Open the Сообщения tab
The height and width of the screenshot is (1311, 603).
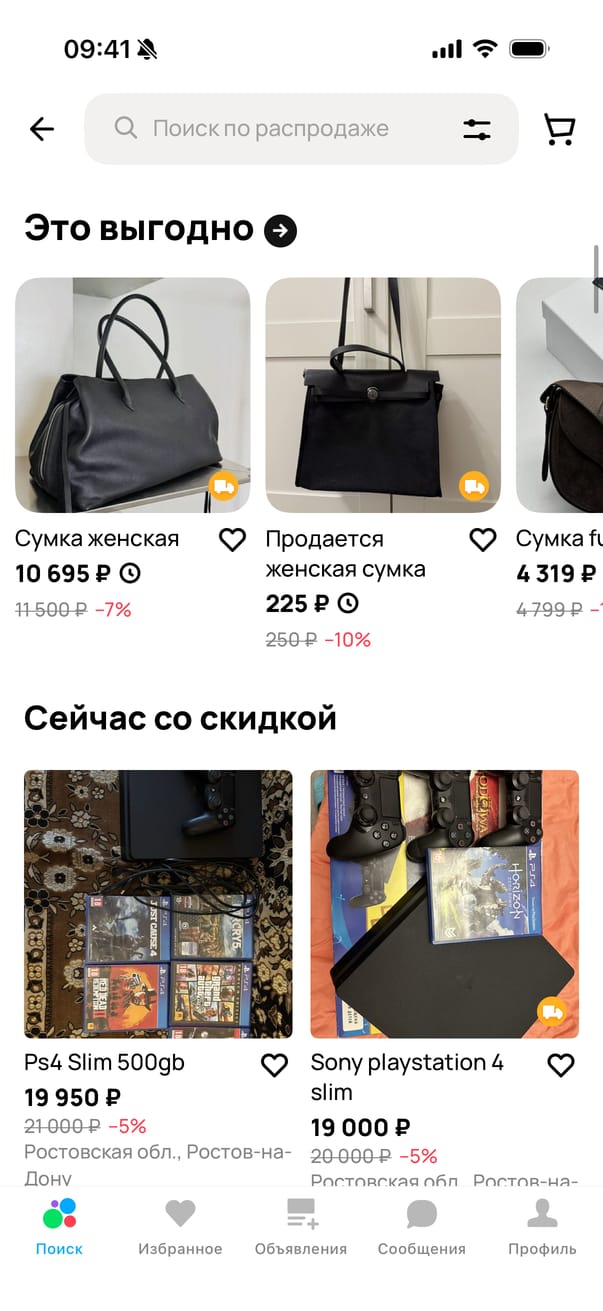pos(421,1227)
